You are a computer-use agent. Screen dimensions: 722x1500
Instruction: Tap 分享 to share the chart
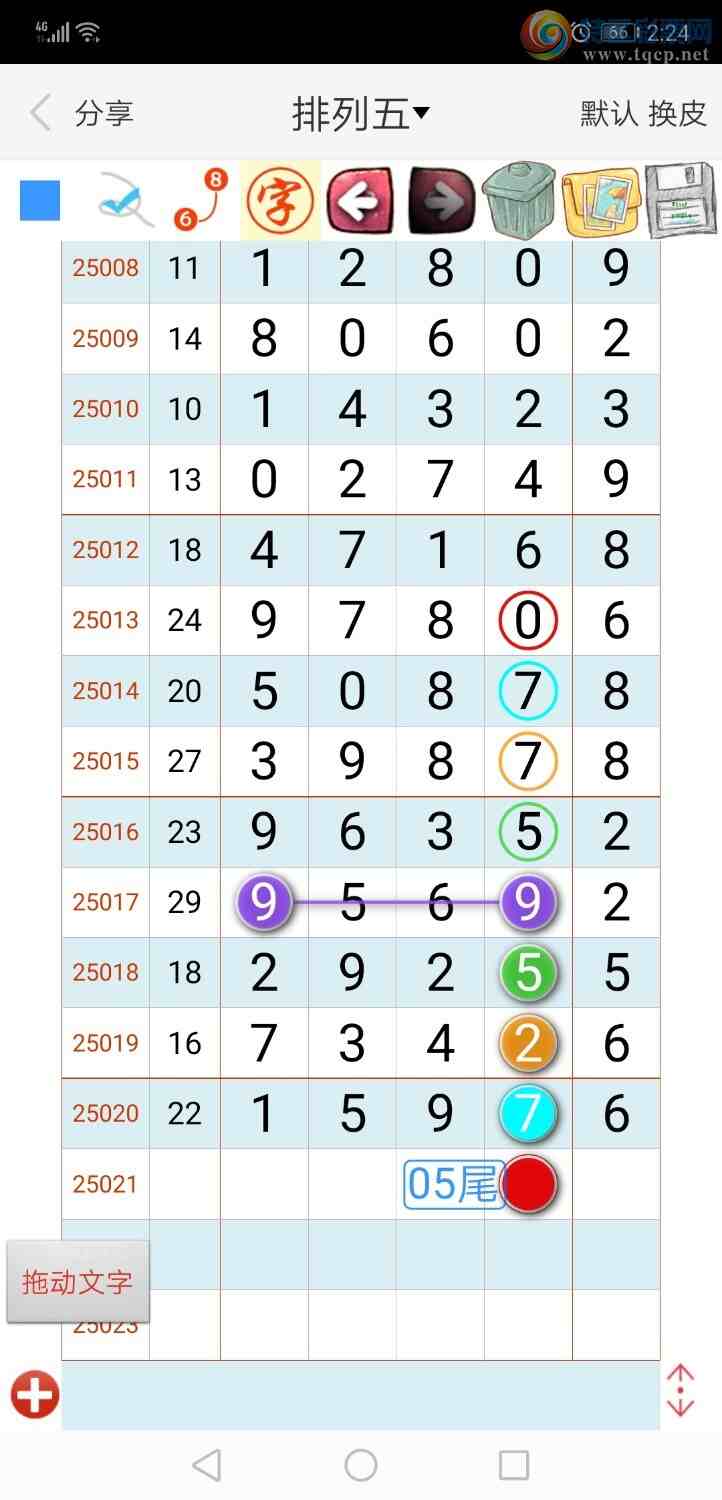point(104,114)
